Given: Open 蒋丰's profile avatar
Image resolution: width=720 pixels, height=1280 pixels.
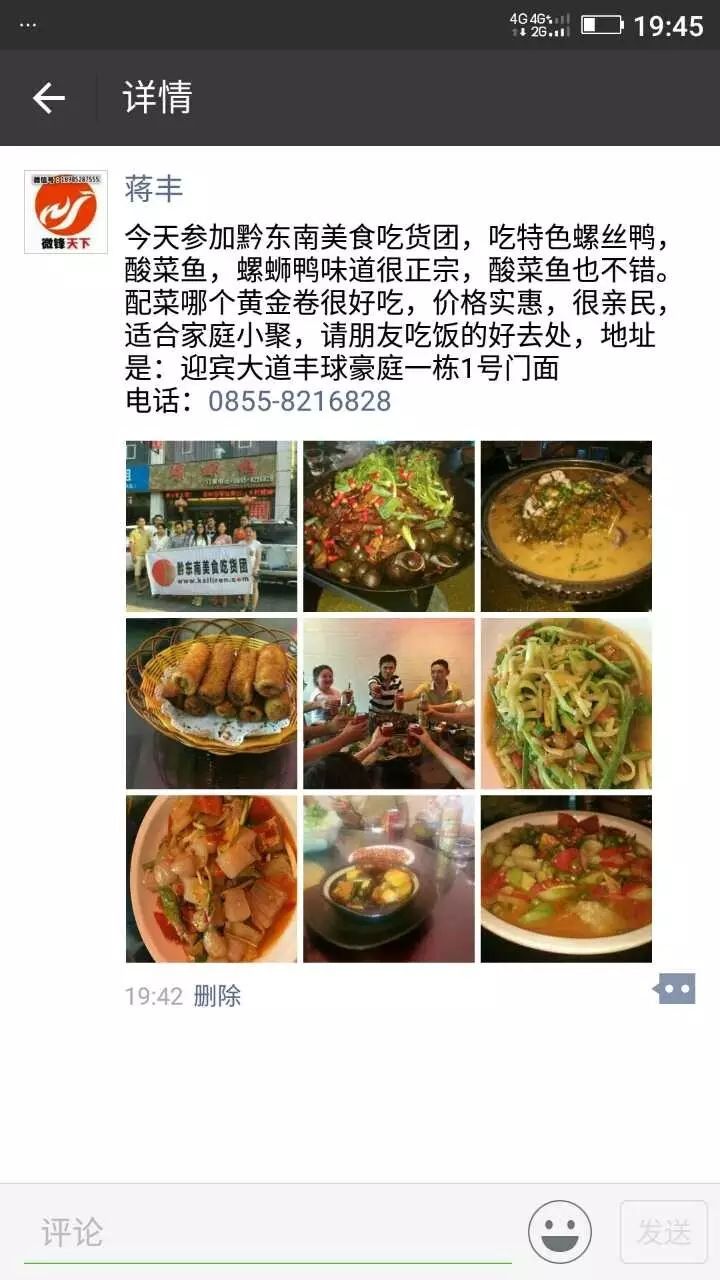Looking at the screenshot, I should pyautogui.click(x=65, y=211).
